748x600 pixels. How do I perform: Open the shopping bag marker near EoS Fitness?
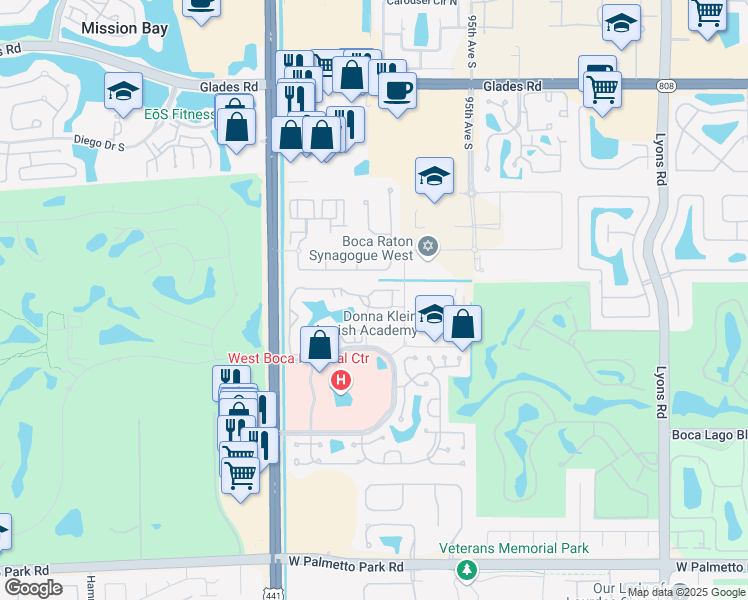[x=236, y=131]
